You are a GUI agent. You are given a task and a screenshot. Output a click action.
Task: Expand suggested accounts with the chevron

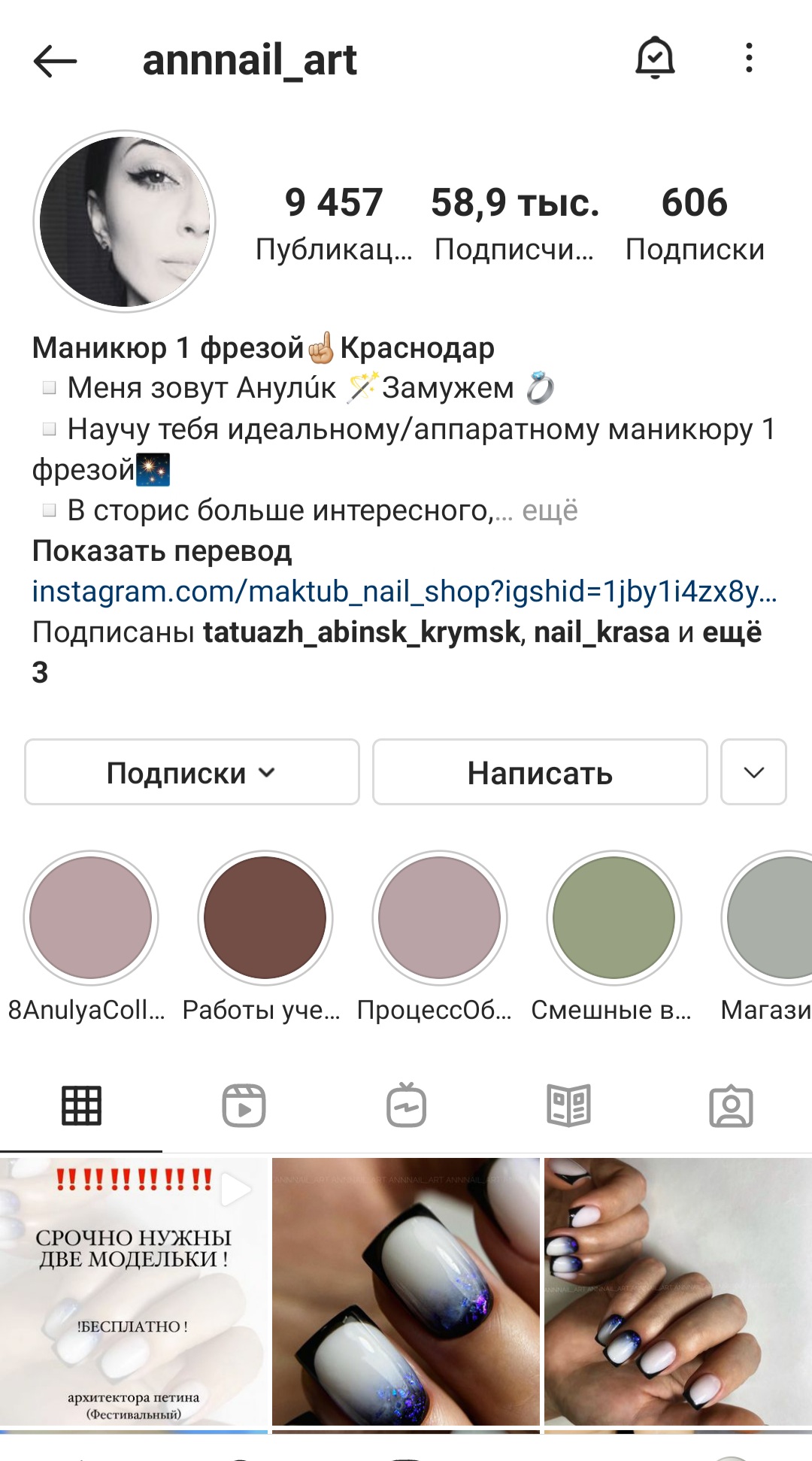753,772
